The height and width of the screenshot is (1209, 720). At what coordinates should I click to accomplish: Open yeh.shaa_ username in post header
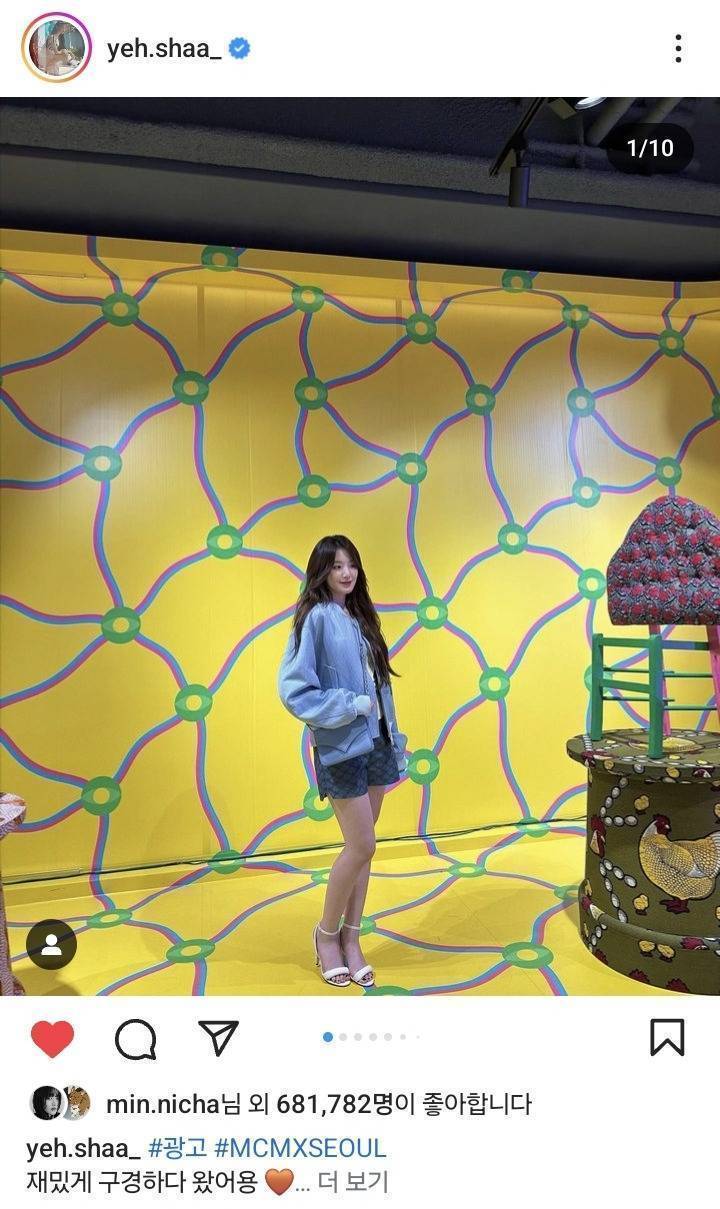164,48
